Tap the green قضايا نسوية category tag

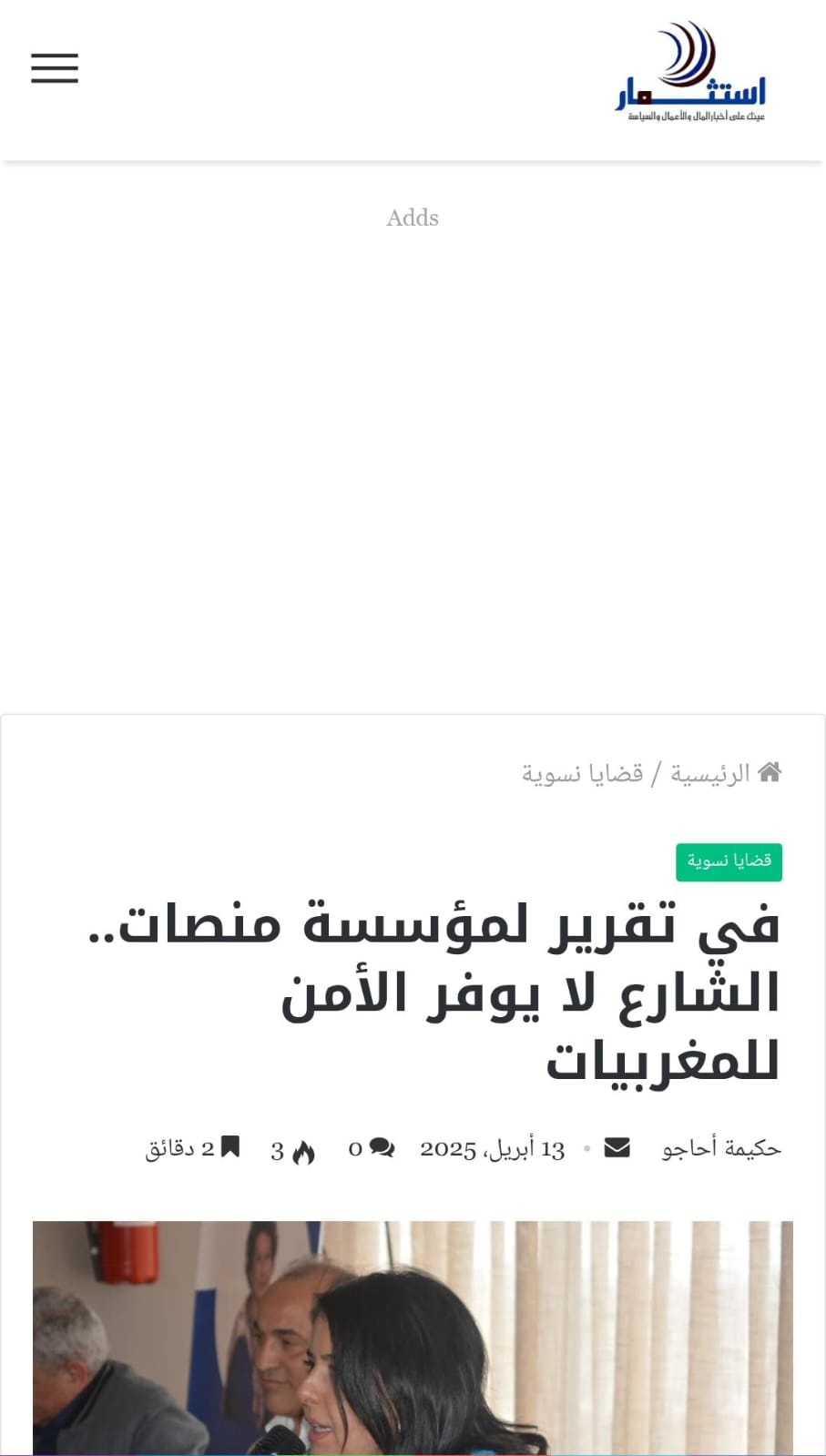[x=729, y=861]
